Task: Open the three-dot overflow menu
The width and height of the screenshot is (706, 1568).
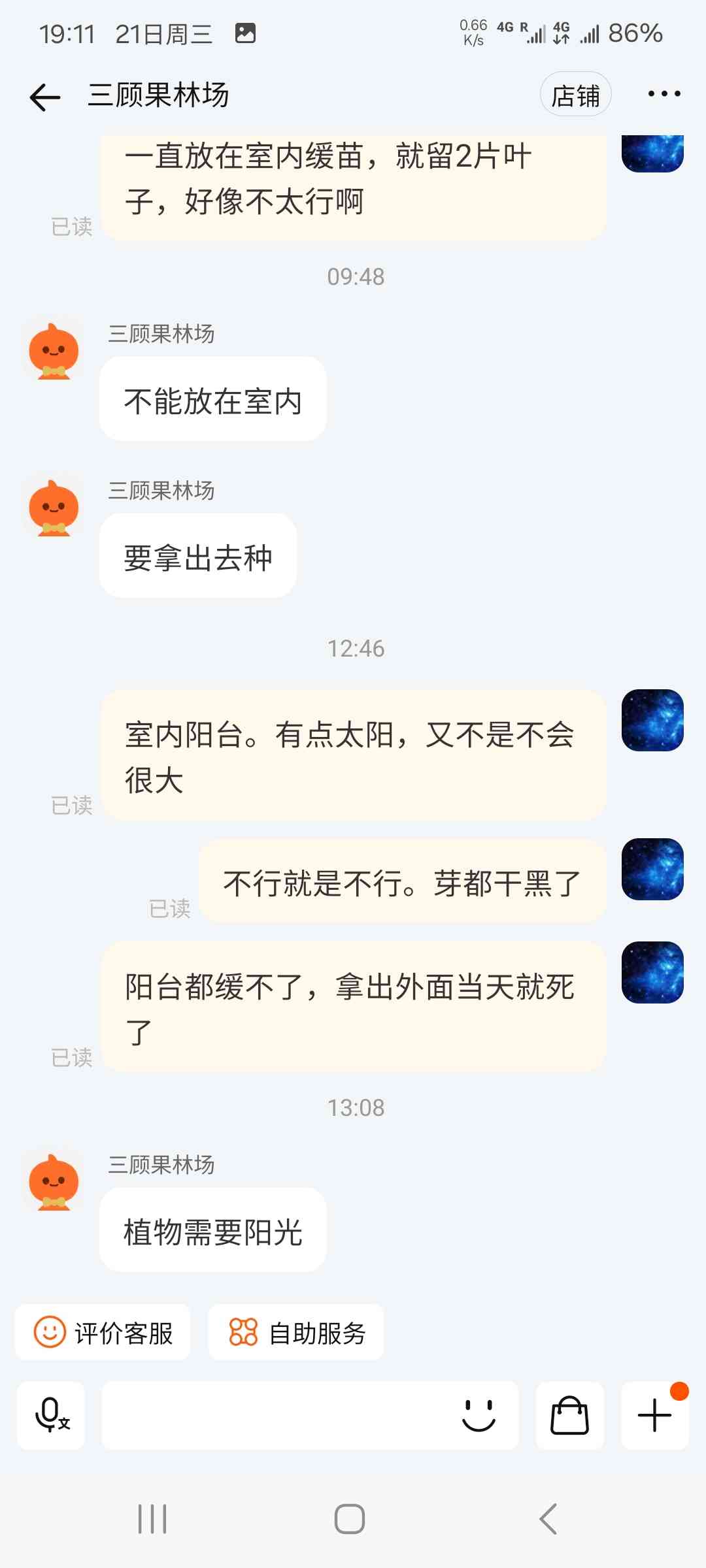Action: [x=664, y=94]
